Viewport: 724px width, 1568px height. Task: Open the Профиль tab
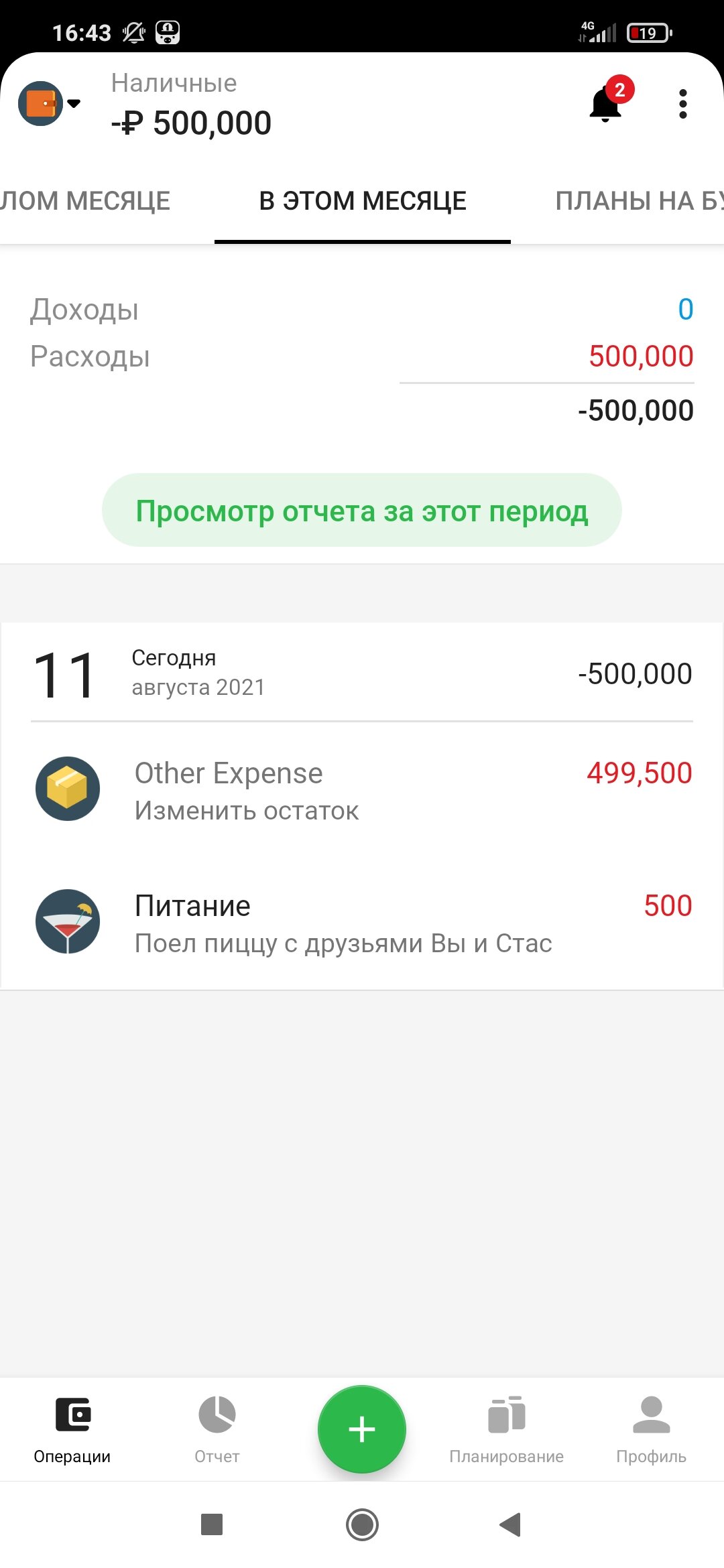pyautogui.click(x=652, y=1430)
